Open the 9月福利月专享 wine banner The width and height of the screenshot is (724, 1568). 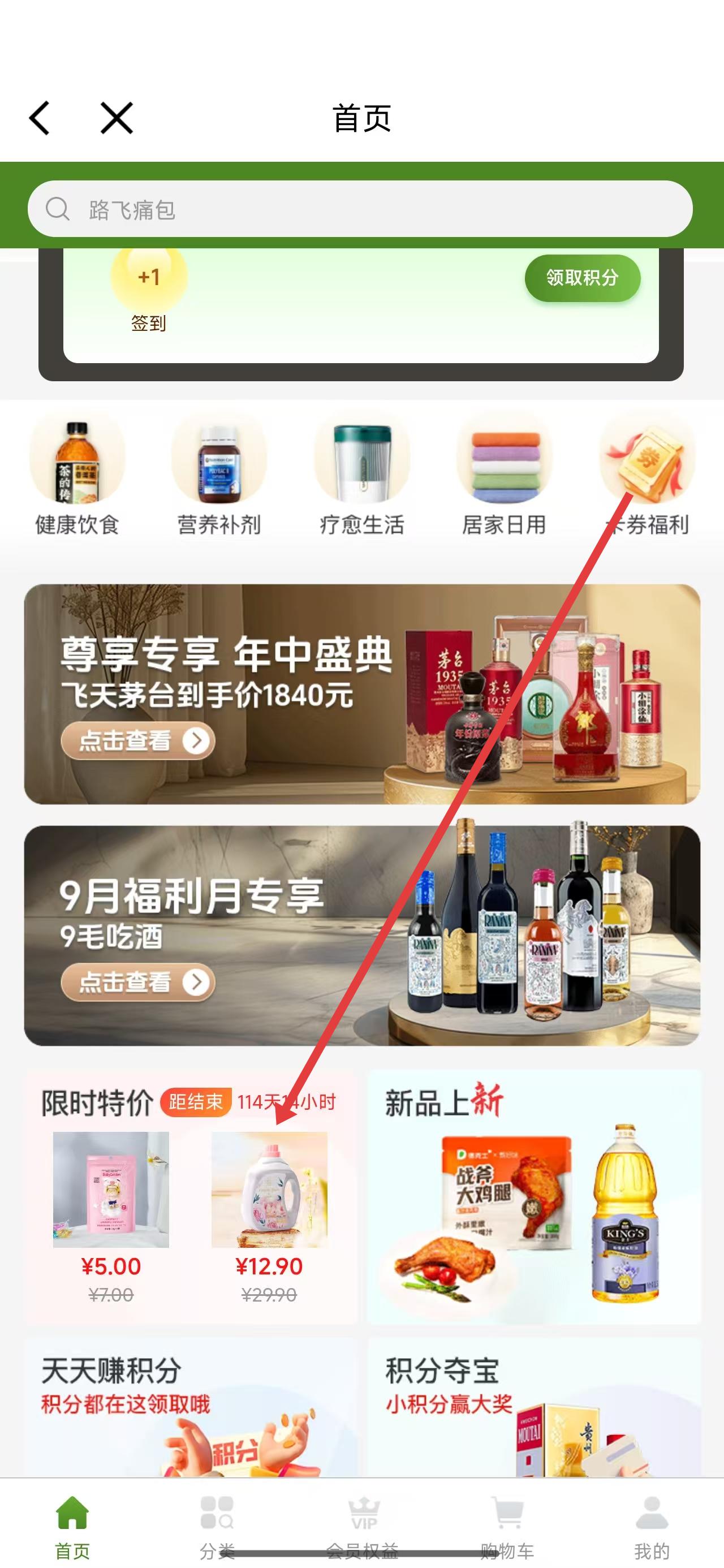click(x=361, y=935)
